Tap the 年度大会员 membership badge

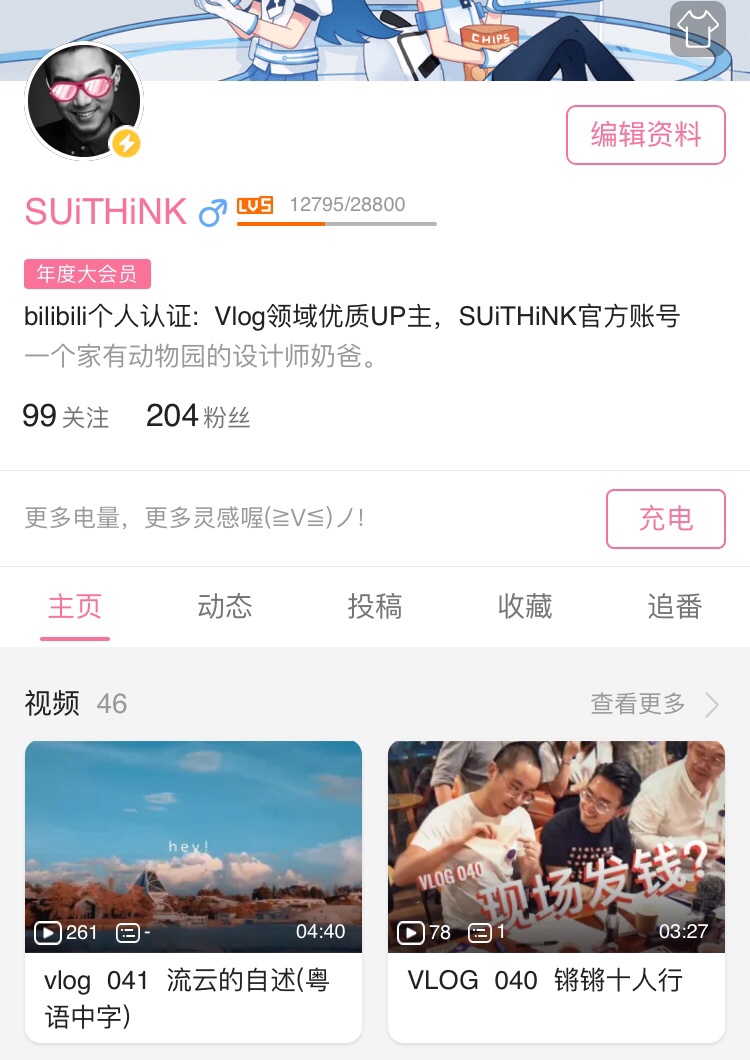88,274
